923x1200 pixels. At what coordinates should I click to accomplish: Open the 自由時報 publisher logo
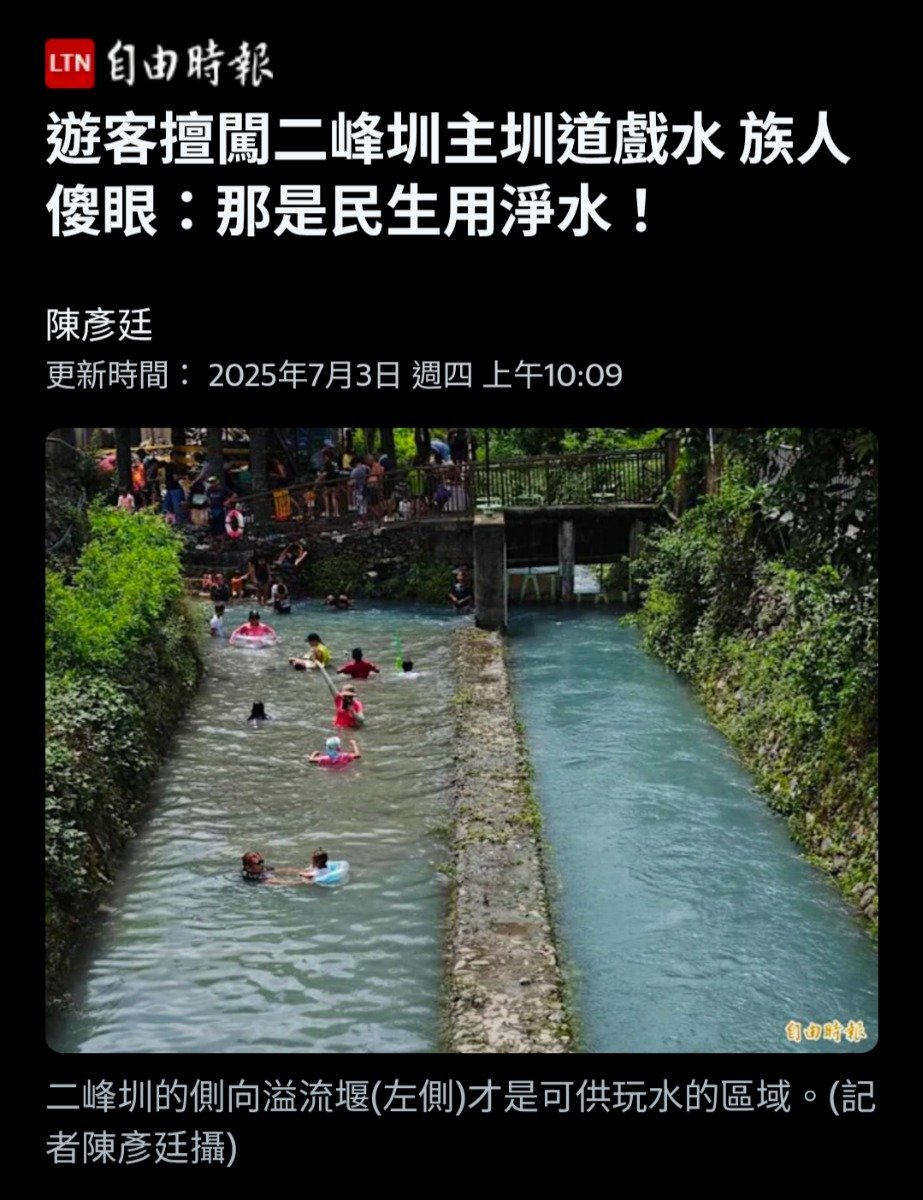coord(160,64)
